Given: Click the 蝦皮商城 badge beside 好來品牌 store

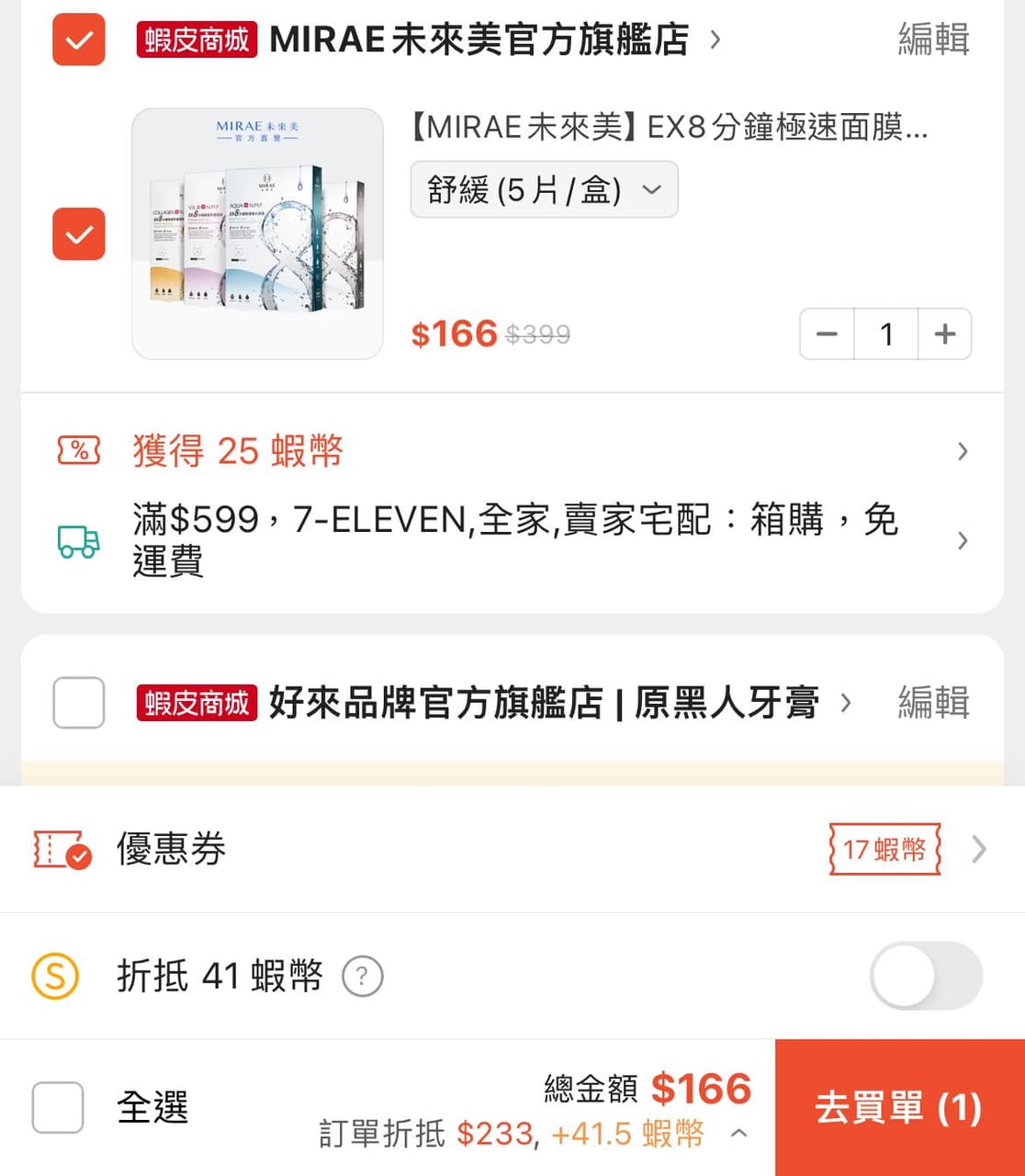Looking at the screenshot, I should 196,703.
